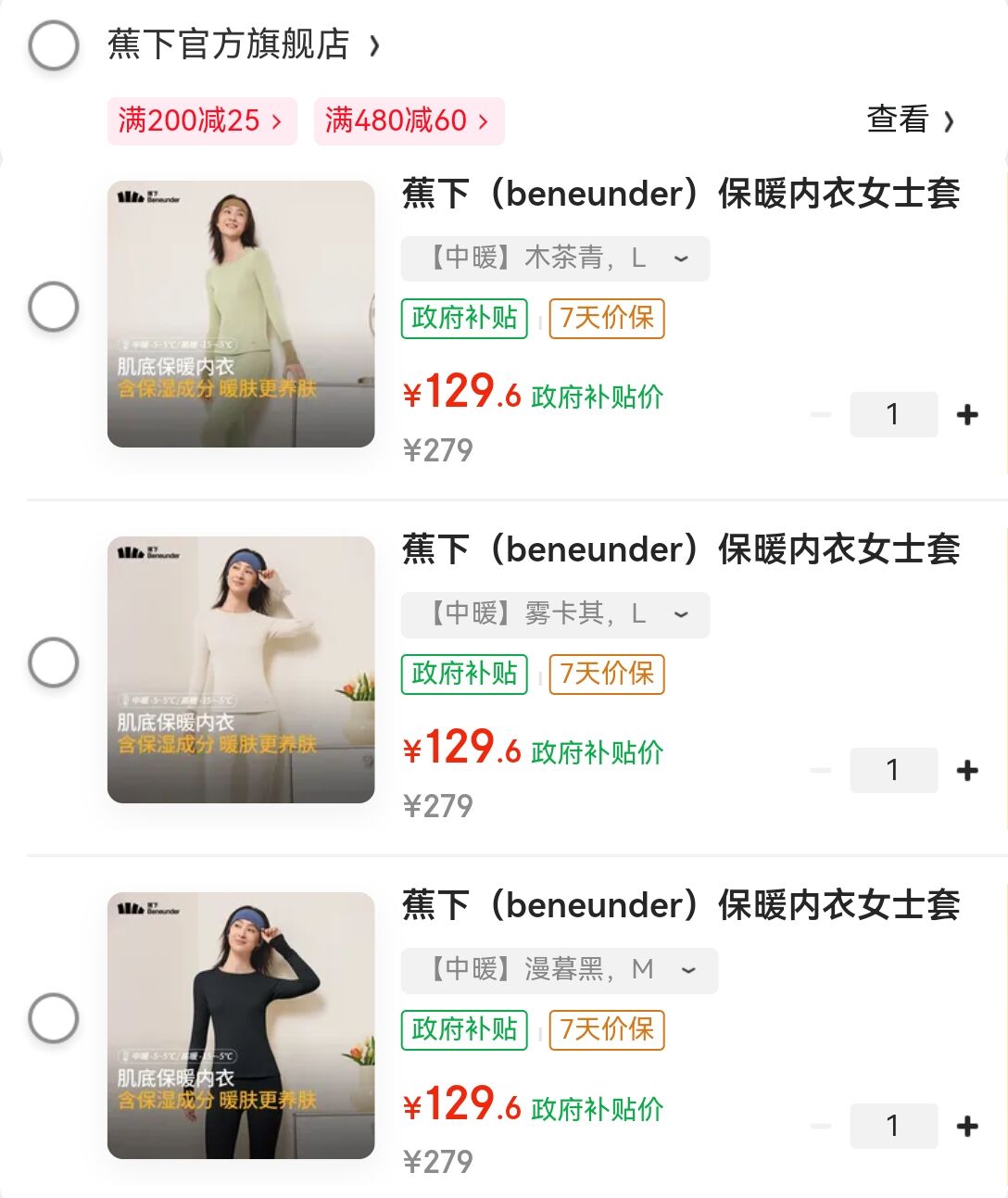Open the 蕉下官方旗舰店 store page
Viewport: 1008px width, 1198px height.
tap(243, 44)
